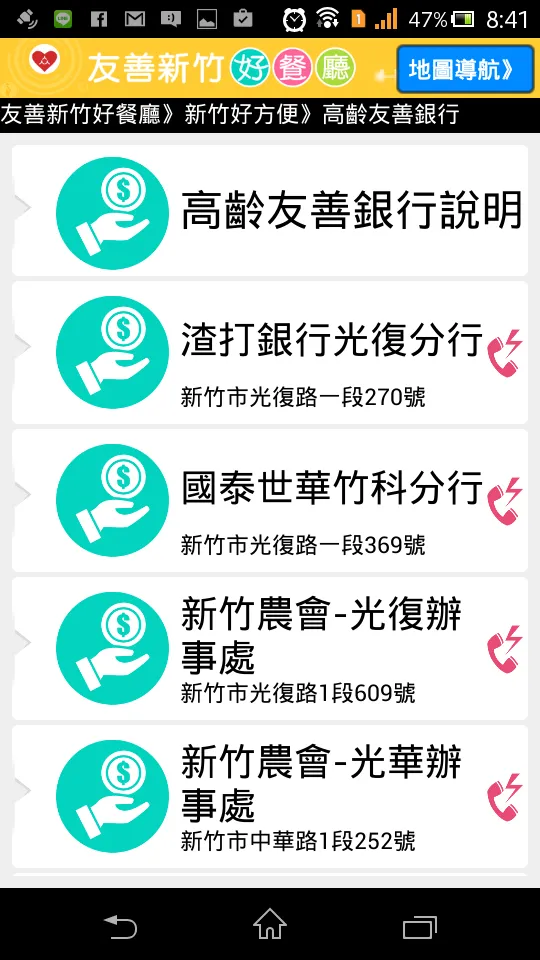Image resolution: width=540 pixels, height=960 pixels.
Task: Open 高齡友善銀行說明 row
Action: pyautogui.click(x=269, y=211)
